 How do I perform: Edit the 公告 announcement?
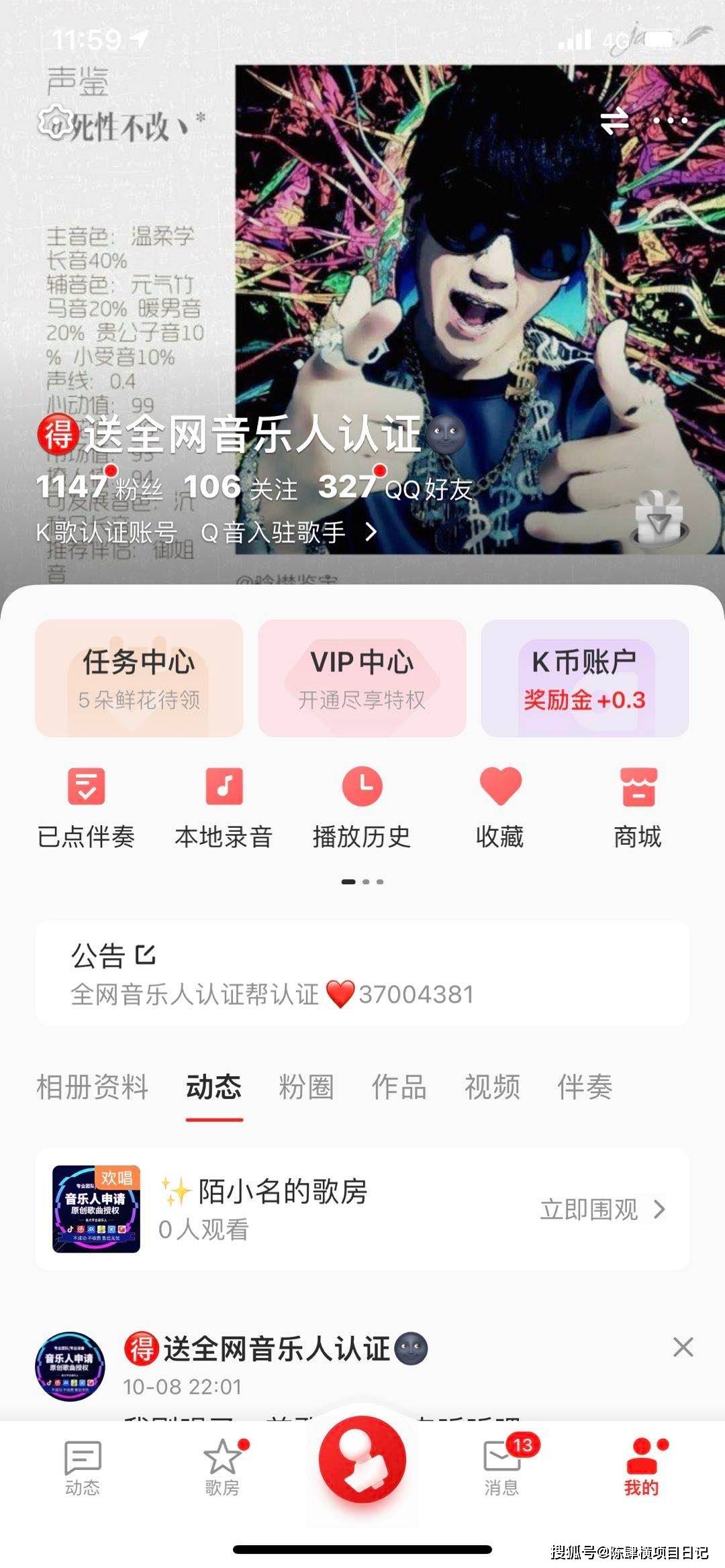tap(146, 954)
